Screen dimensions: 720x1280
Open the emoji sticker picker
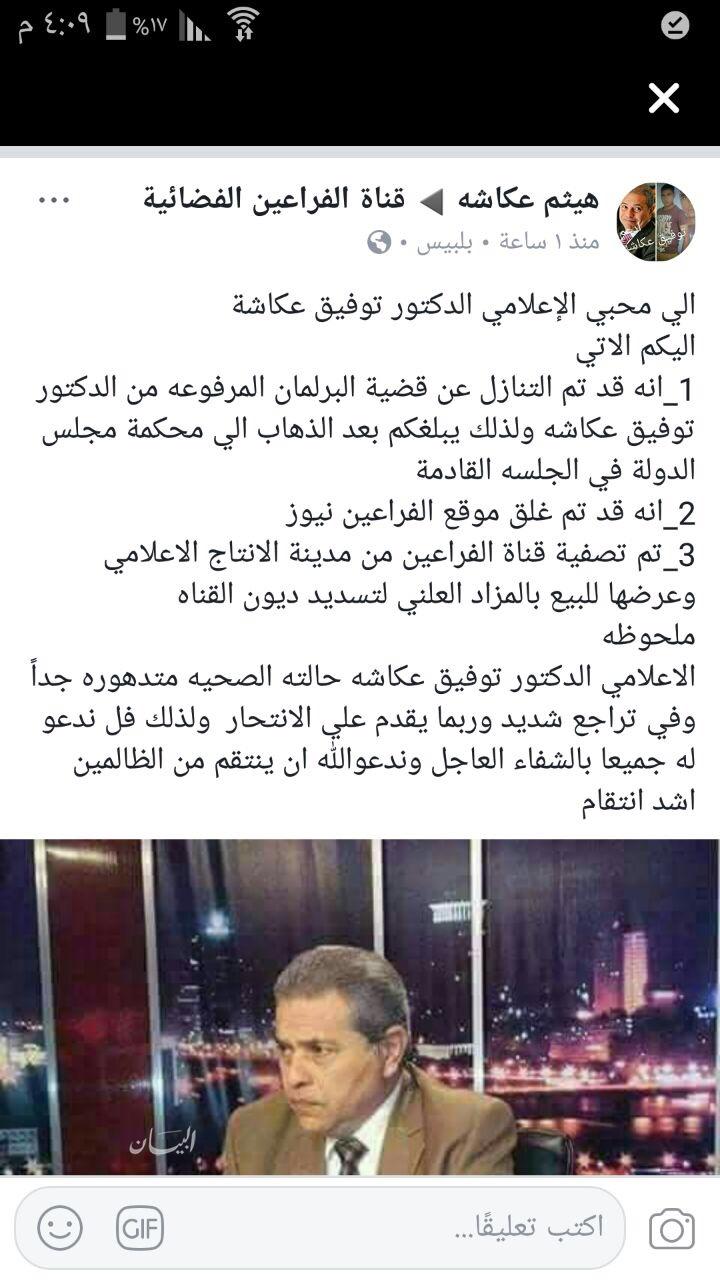(60, 1228)
